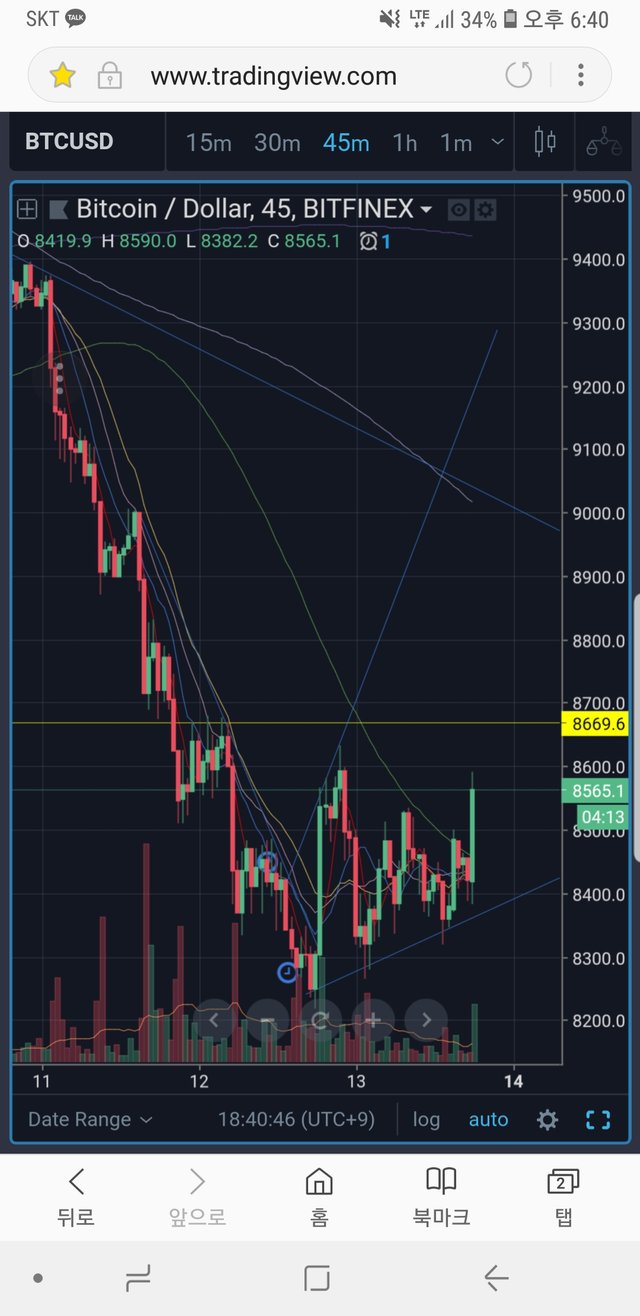Bookmark this page with the star icon
This screenshot has height=1316, width=640.
tap(62, 75)
